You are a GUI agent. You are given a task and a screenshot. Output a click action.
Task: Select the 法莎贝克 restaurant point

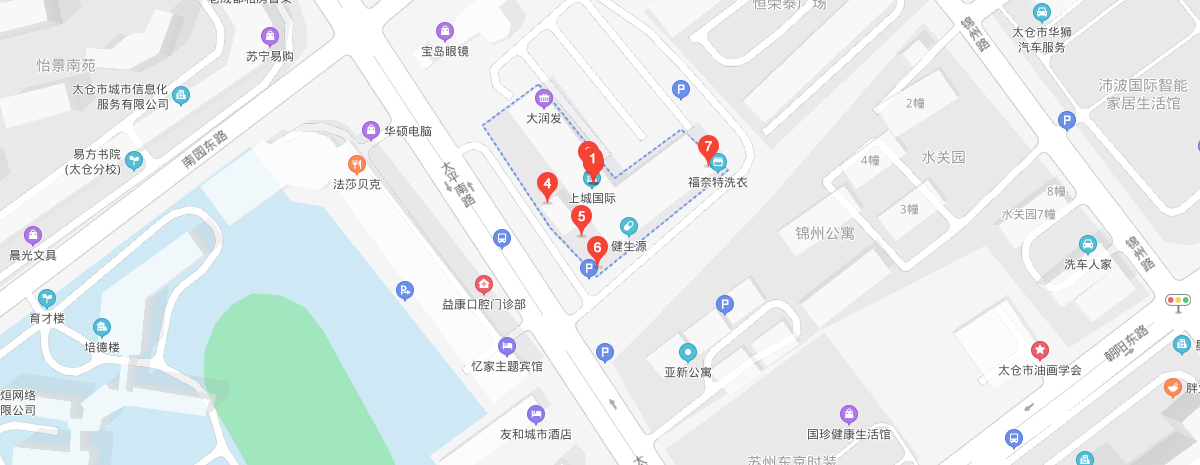pos(356,164)
